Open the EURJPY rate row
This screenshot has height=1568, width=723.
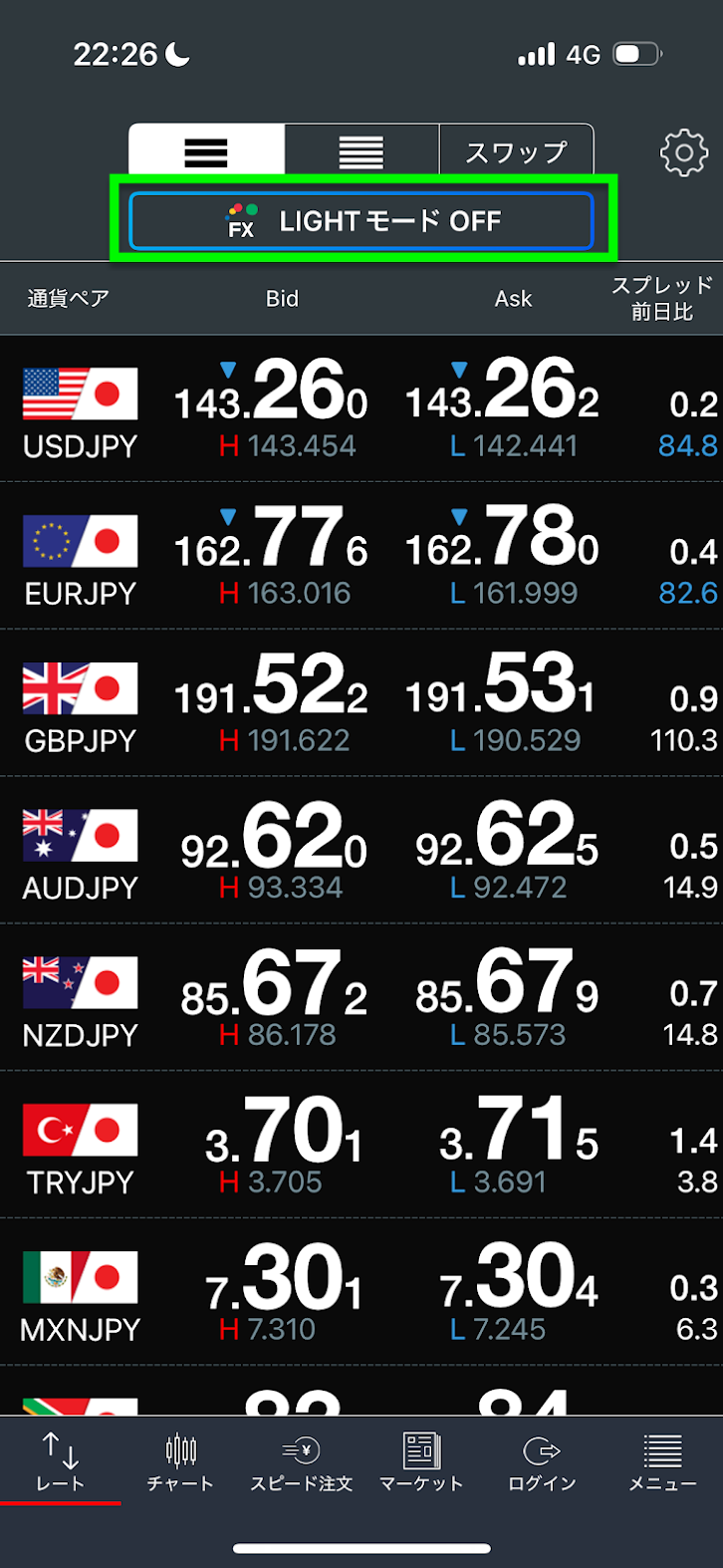click(361, 555)
